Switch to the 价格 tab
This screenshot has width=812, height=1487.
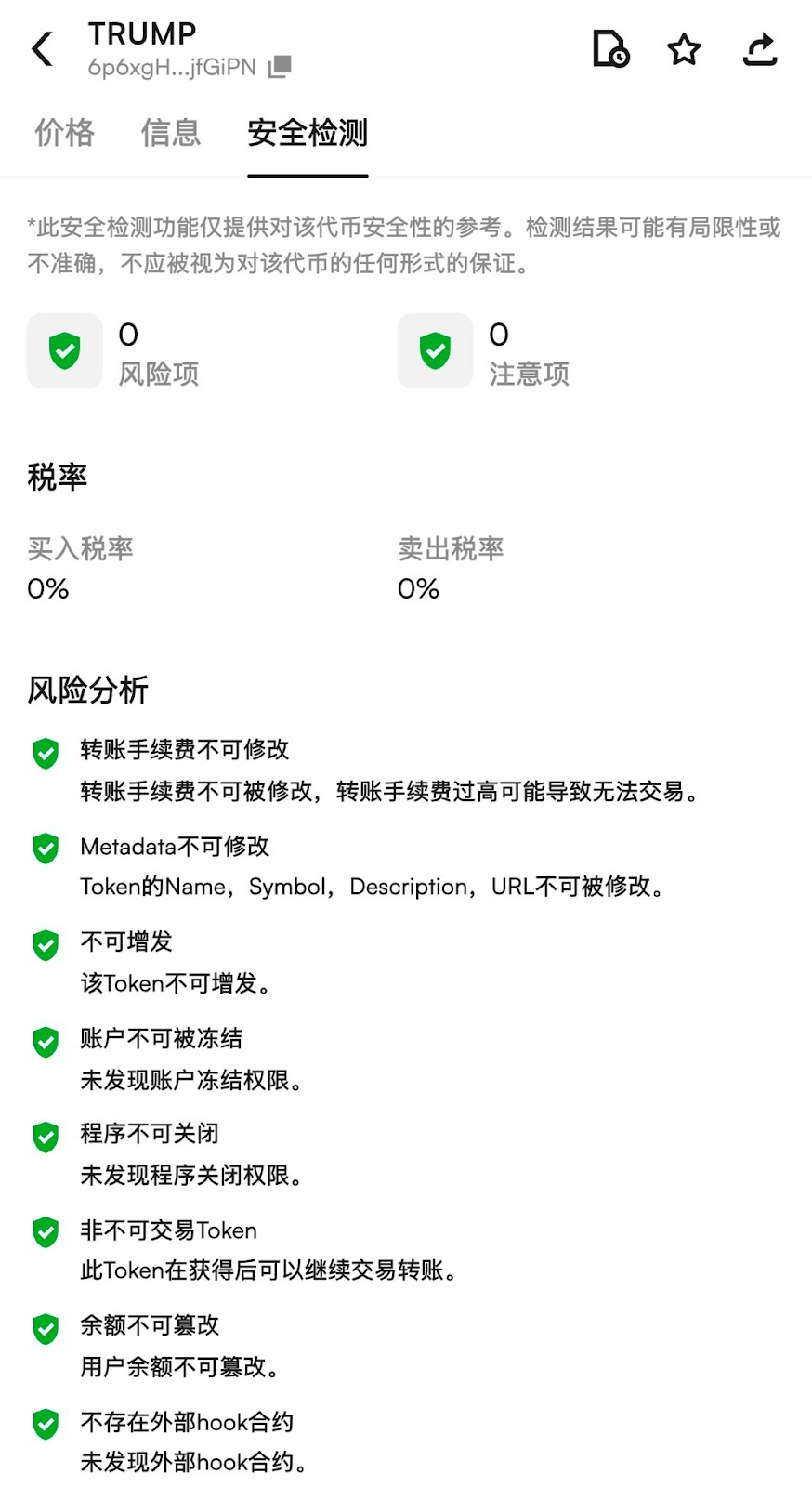[x=65, y=133]
